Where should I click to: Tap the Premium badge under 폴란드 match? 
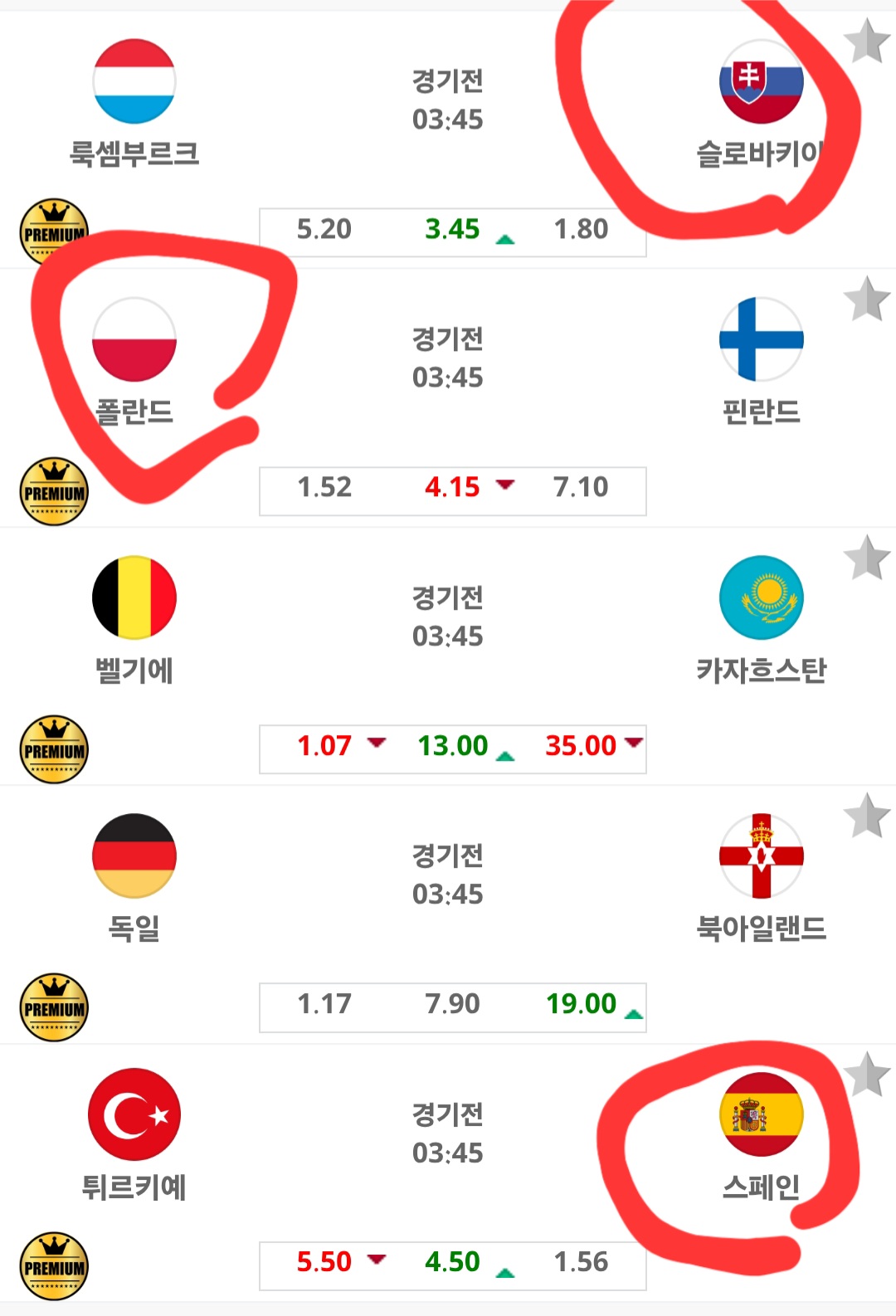click(x=54, y=491)
